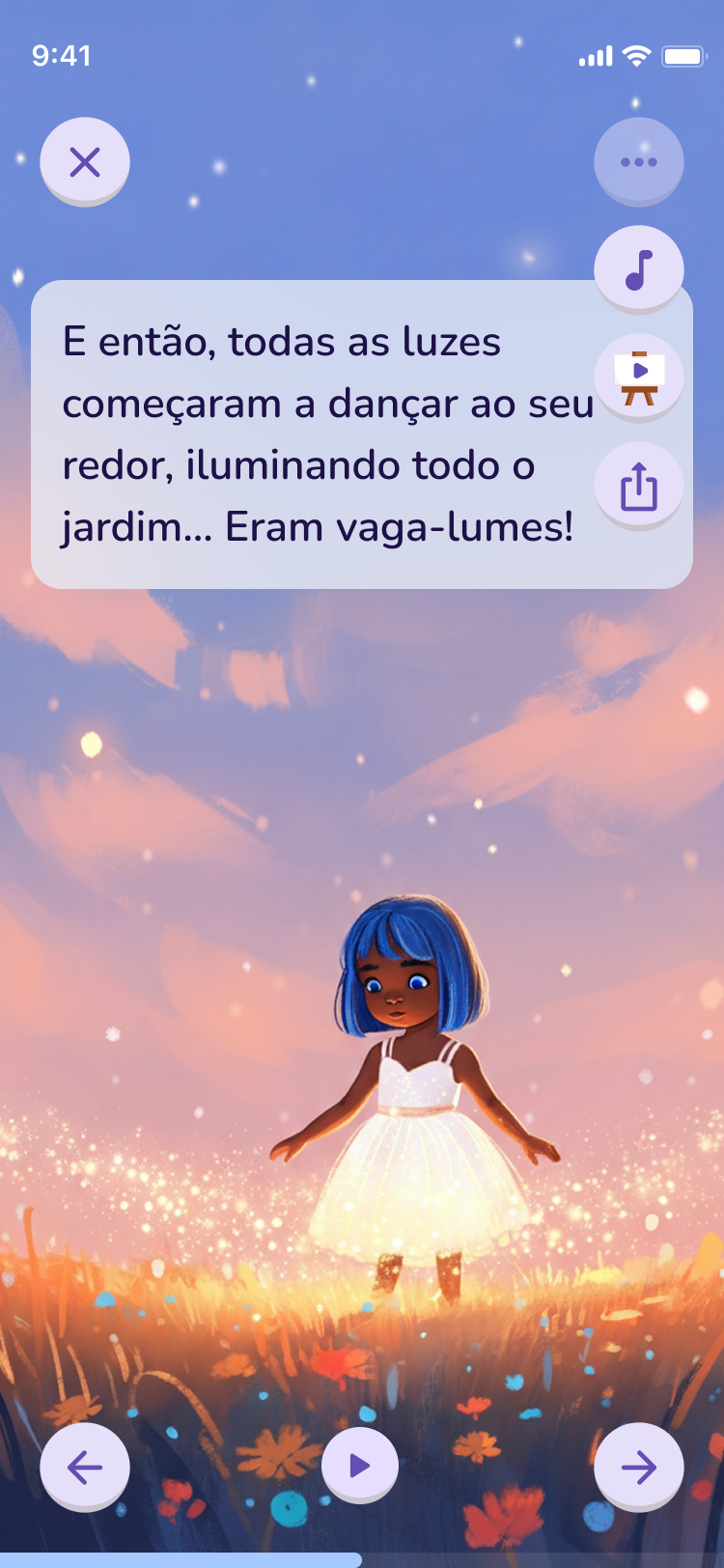The image size is (724, 1568).
Task: Advance to the next story page
Action: (x=638, y=1467)
